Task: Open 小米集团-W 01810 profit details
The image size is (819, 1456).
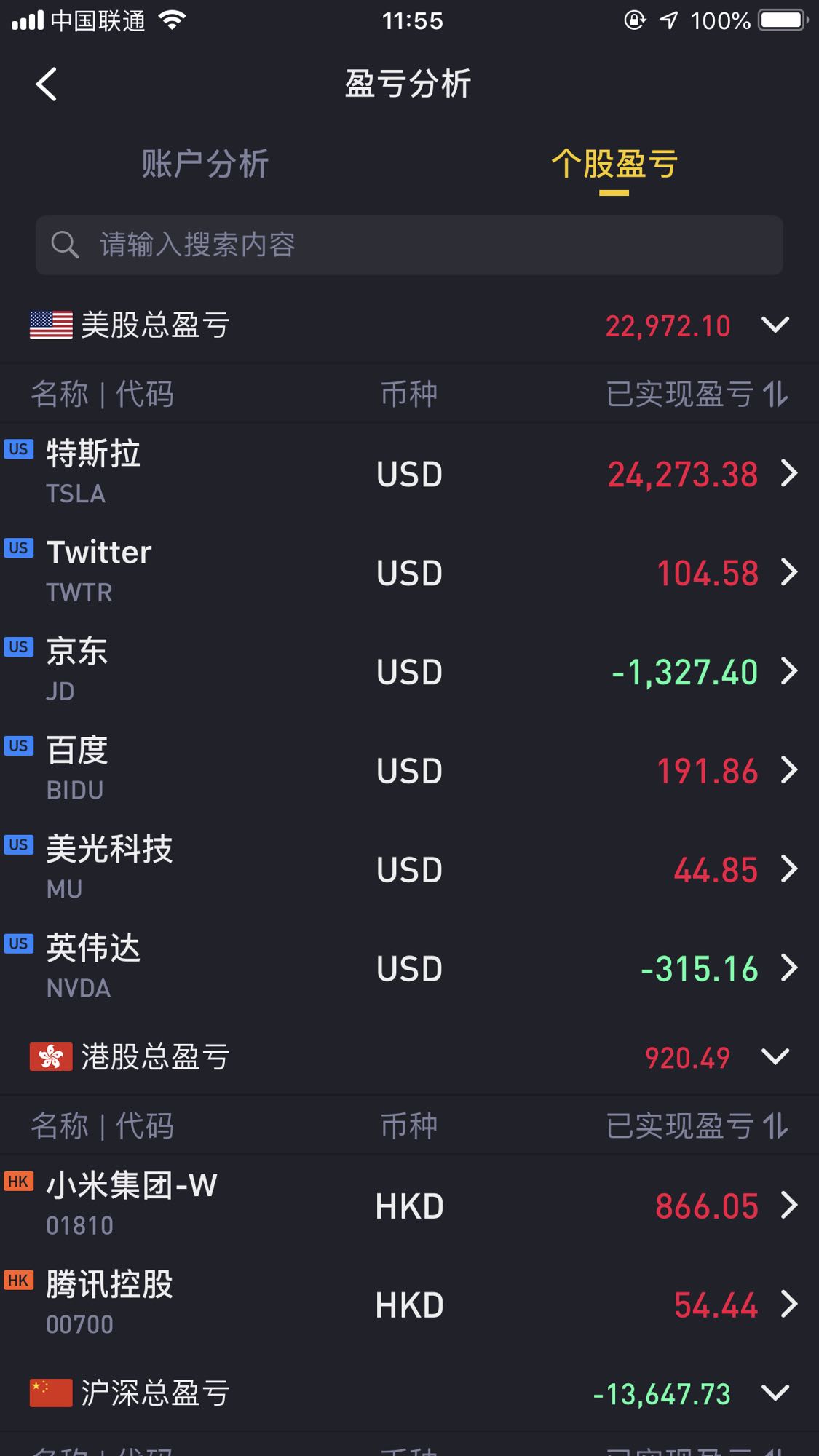Action: pyautogui.click(x=409, y=1206)
